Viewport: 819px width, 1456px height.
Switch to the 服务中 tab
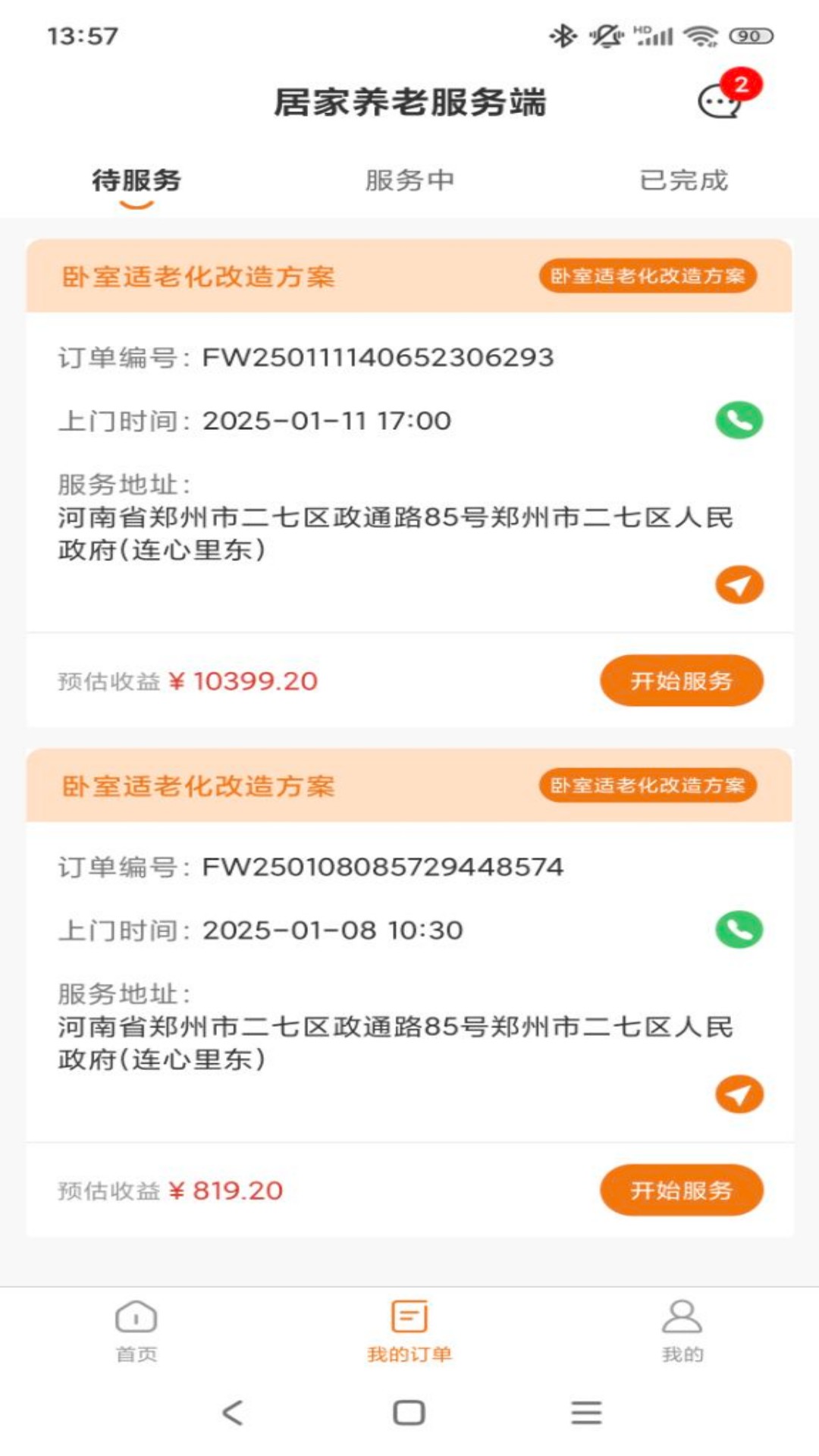(x=409, y=180)
